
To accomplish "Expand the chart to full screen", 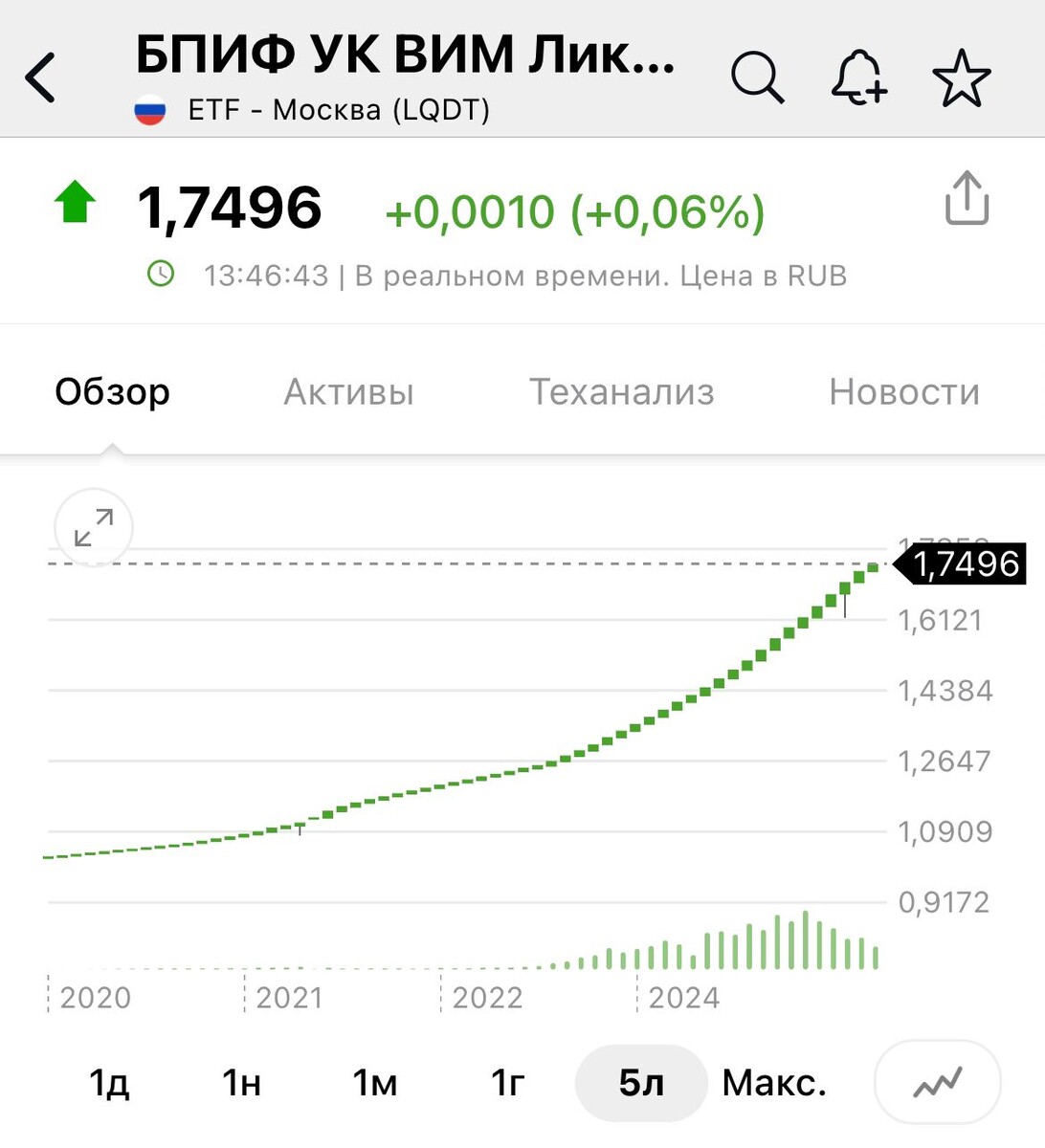I will point(94,528).
